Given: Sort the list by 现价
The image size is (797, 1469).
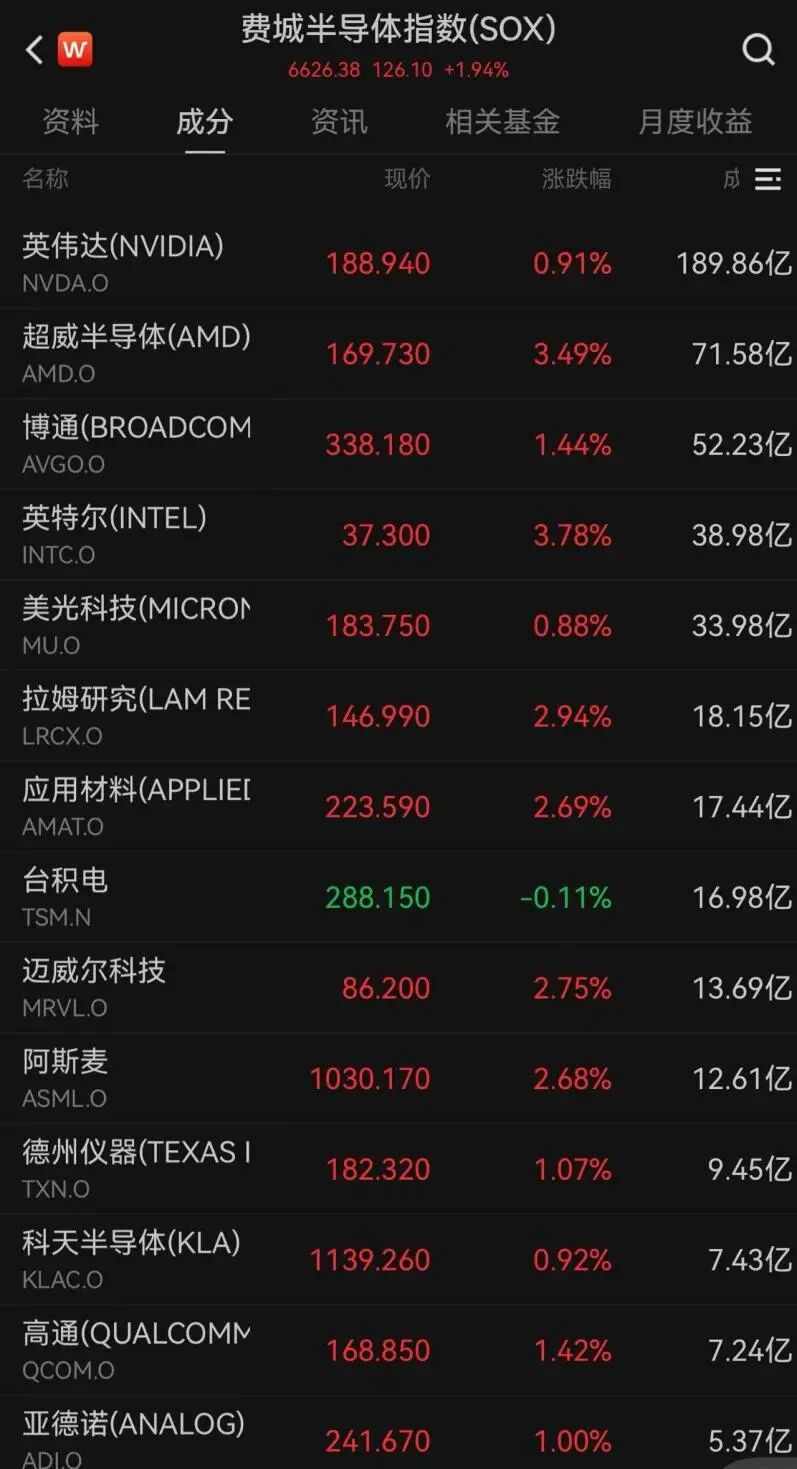Looking at the screenshot, I should [x=407, y=180].
